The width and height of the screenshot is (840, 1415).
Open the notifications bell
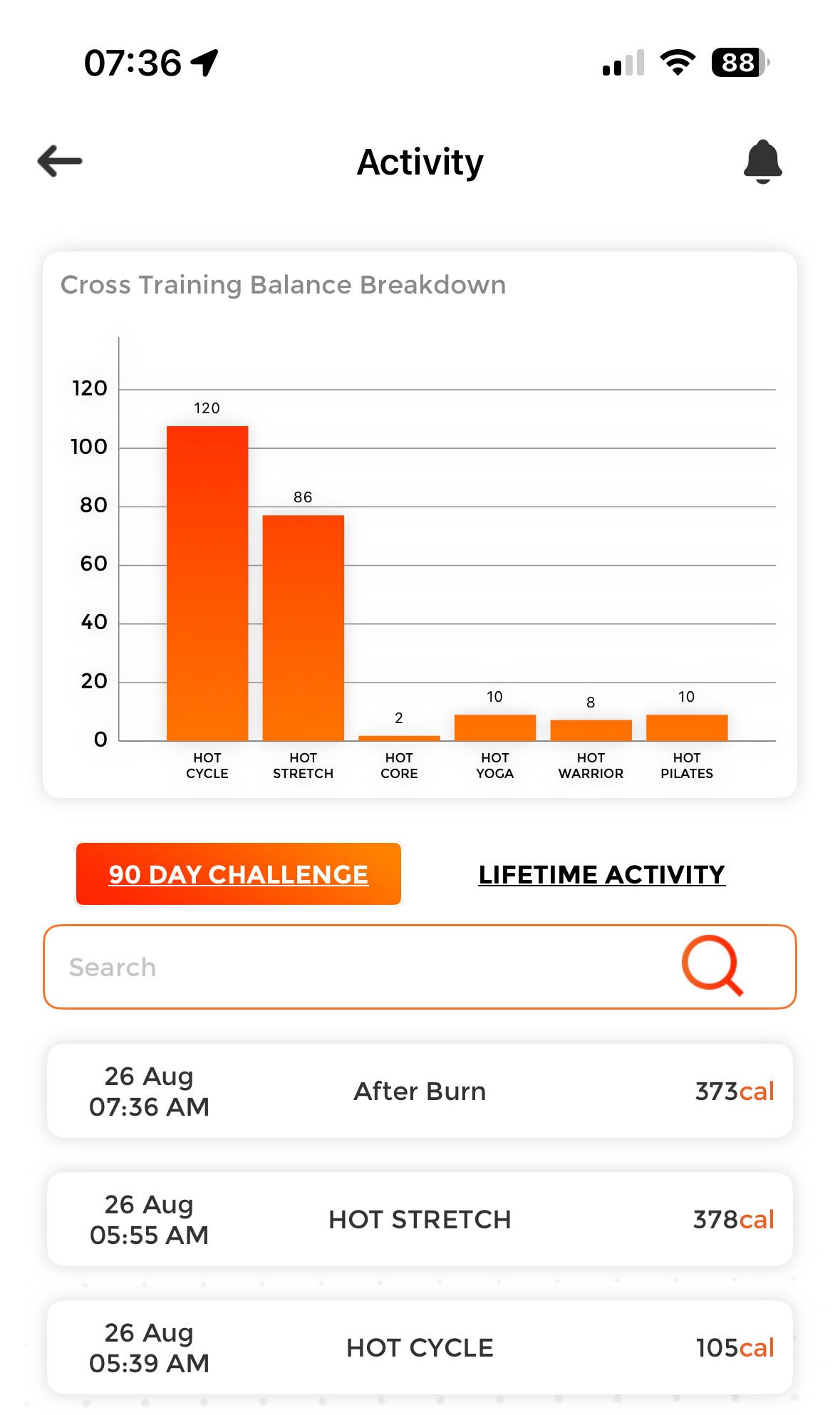(x=762, y=162)
